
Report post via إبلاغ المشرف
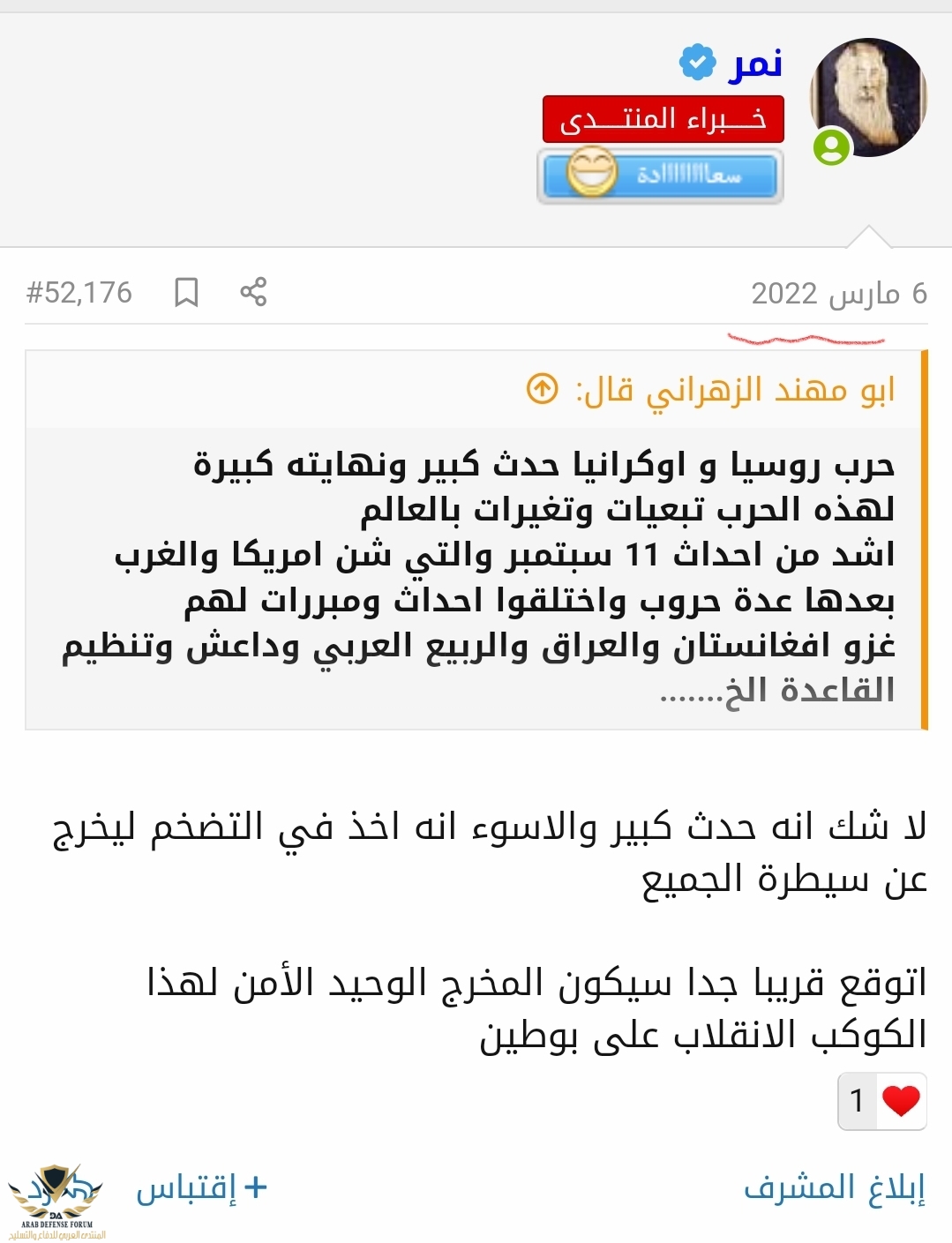click(834, 1188)
